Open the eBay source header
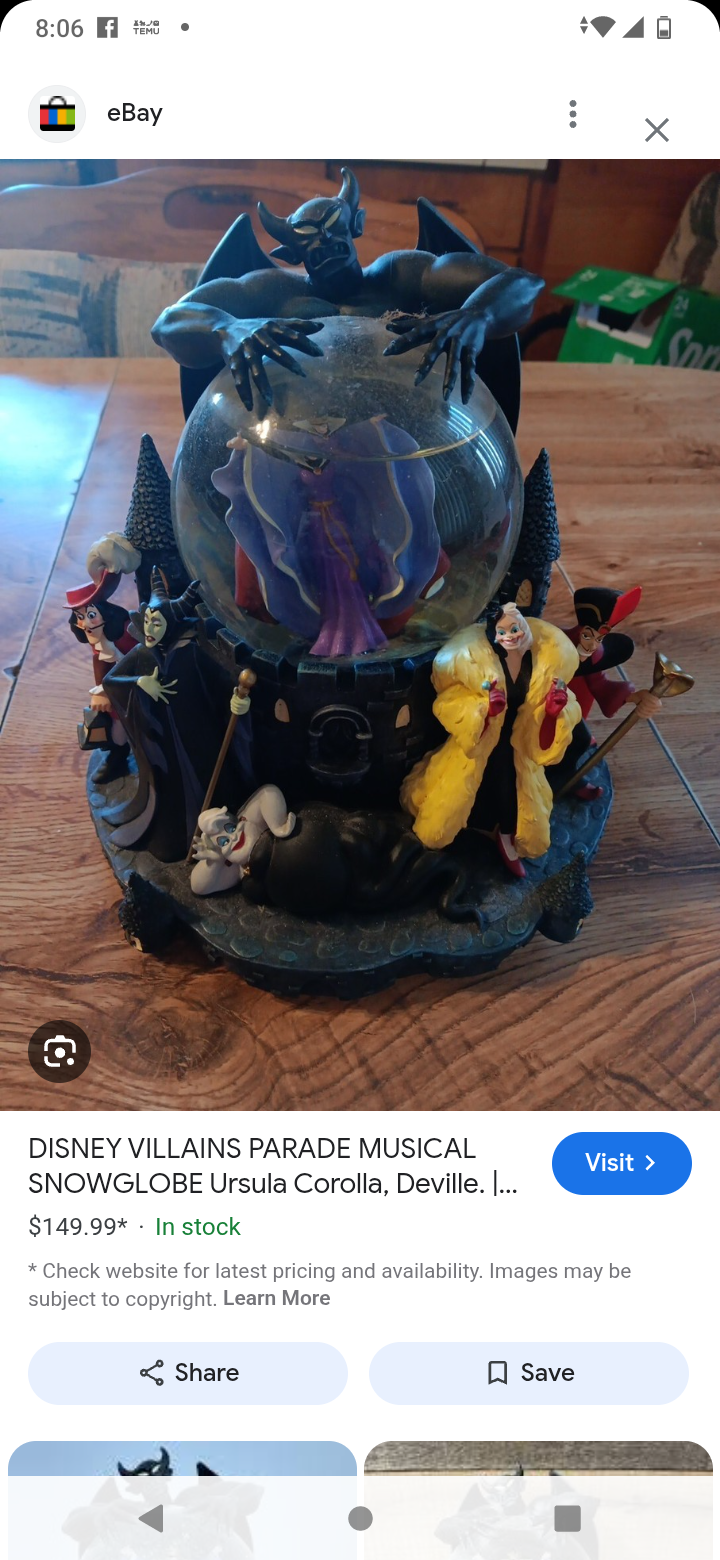Screen dimensions: 720x1560 [134, 114]
